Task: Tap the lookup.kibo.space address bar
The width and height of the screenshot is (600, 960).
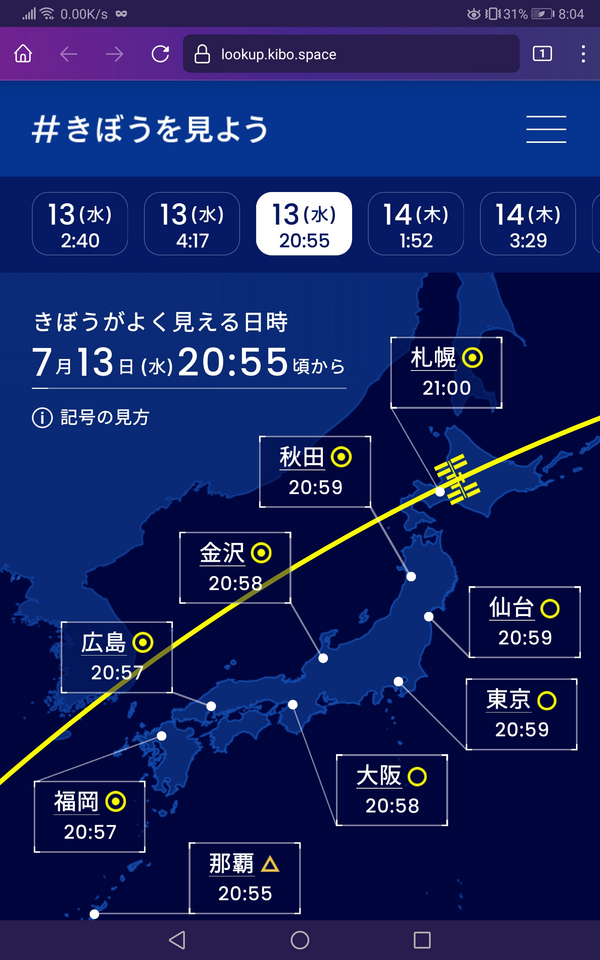Action: (351, 54)
